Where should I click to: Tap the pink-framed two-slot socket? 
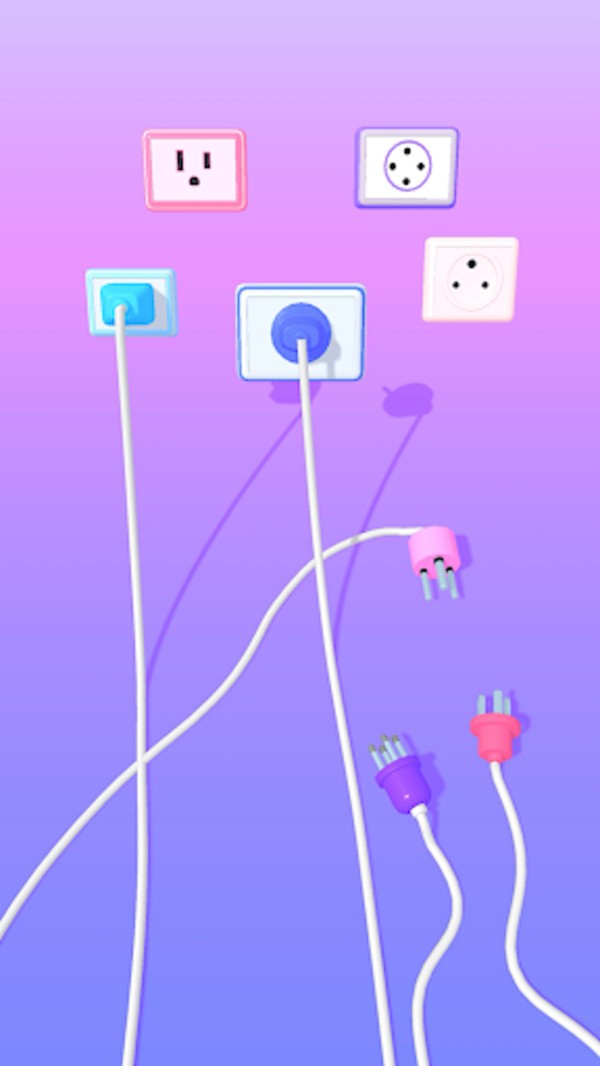pyautogui.click(x=195, y=169)
